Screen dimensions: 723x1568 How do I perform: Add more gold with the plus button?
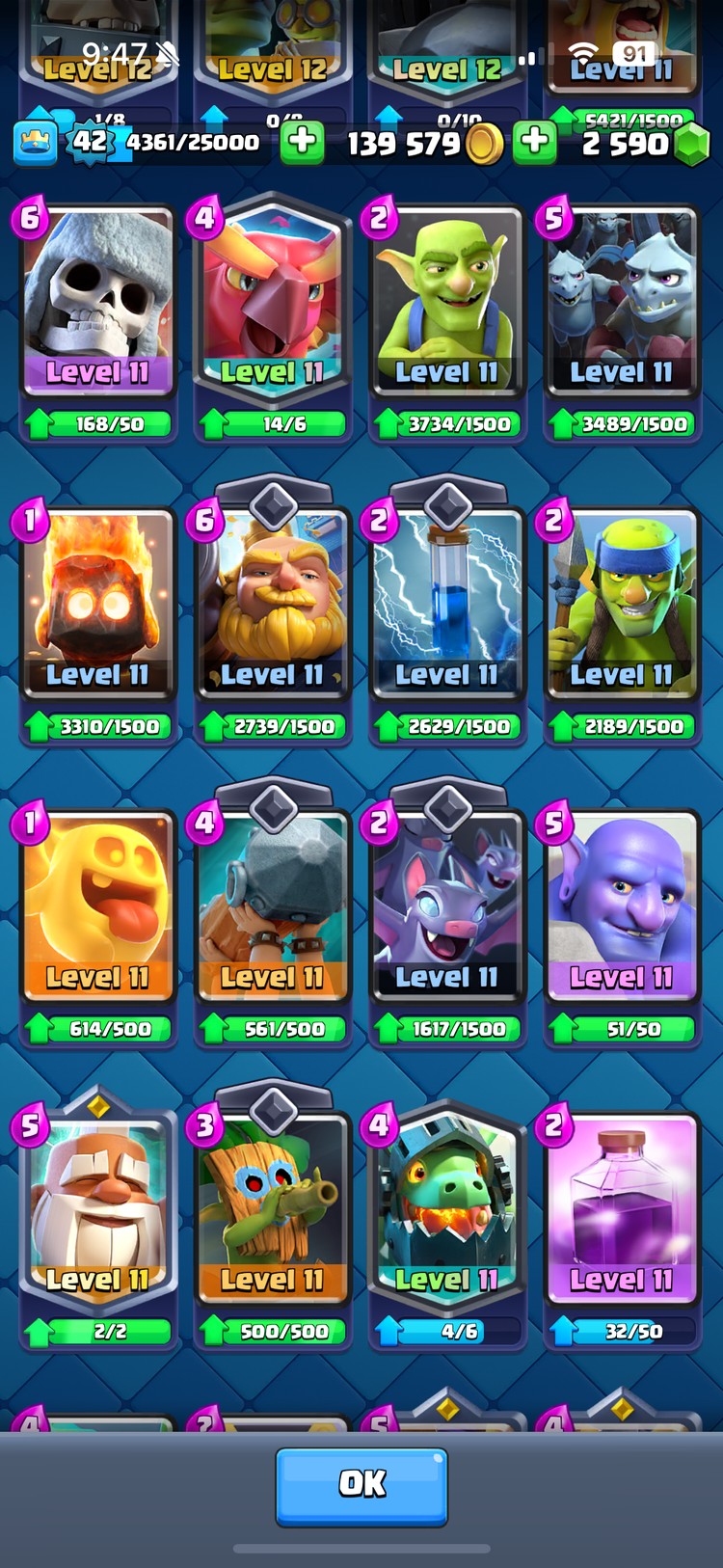pos(302,143)
